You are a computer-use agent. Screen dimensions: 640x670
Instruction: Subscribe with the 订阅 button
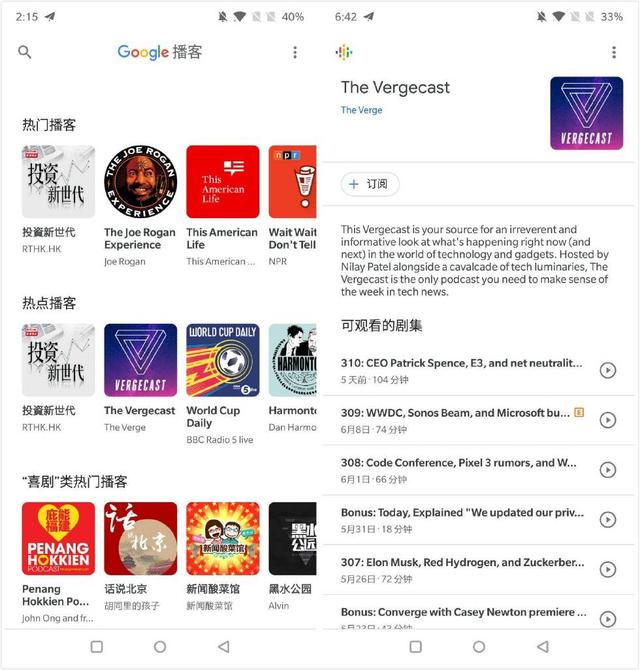coord(370,184)
